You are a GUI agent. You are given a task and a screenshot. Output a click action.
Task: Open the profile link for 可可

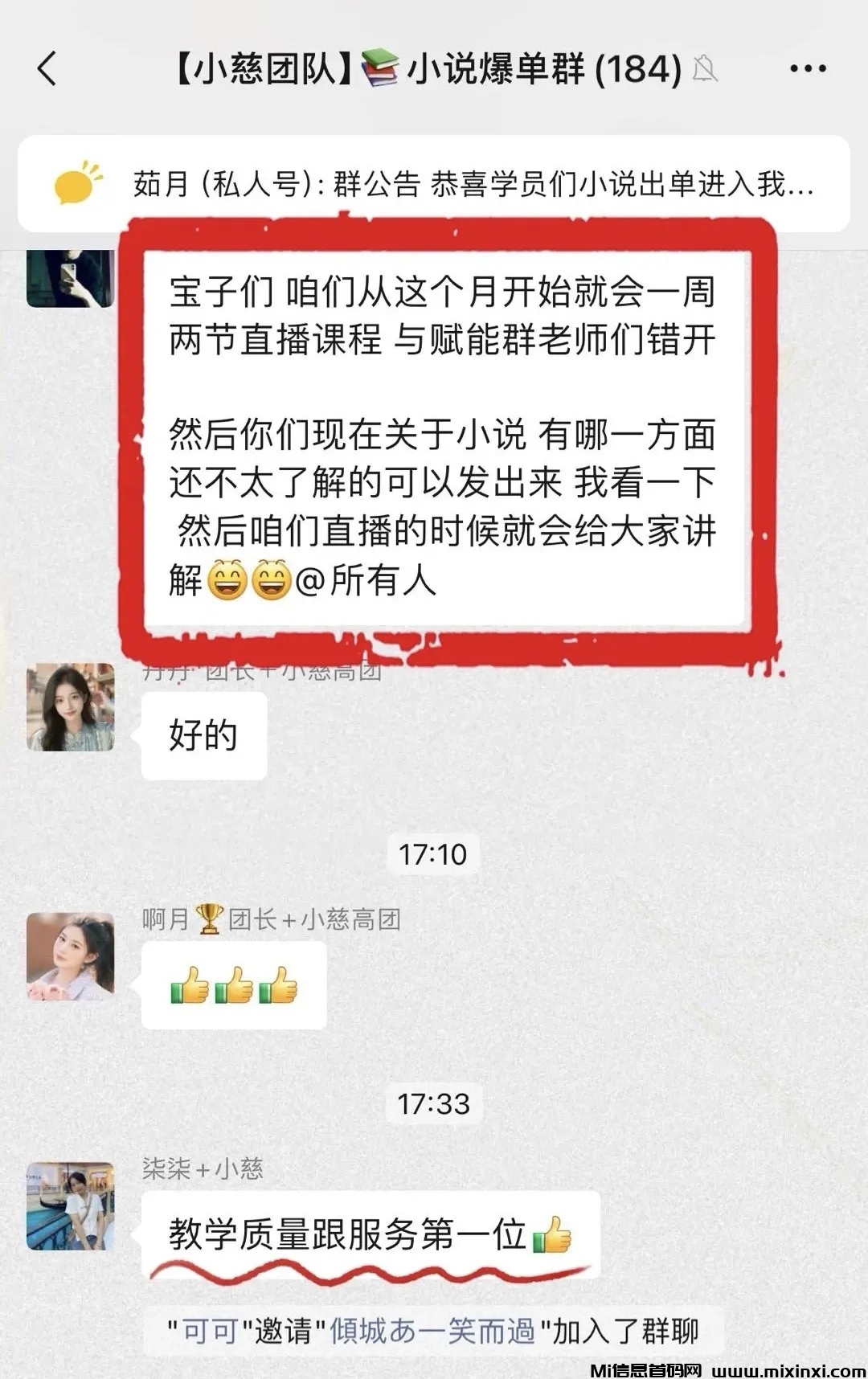[210, 1331]
